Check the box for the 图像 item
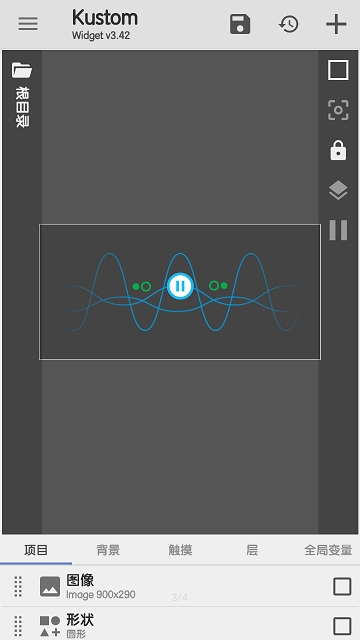Image resolution: width=360 pixels, height=640 pixels. (x=342, y=587)
